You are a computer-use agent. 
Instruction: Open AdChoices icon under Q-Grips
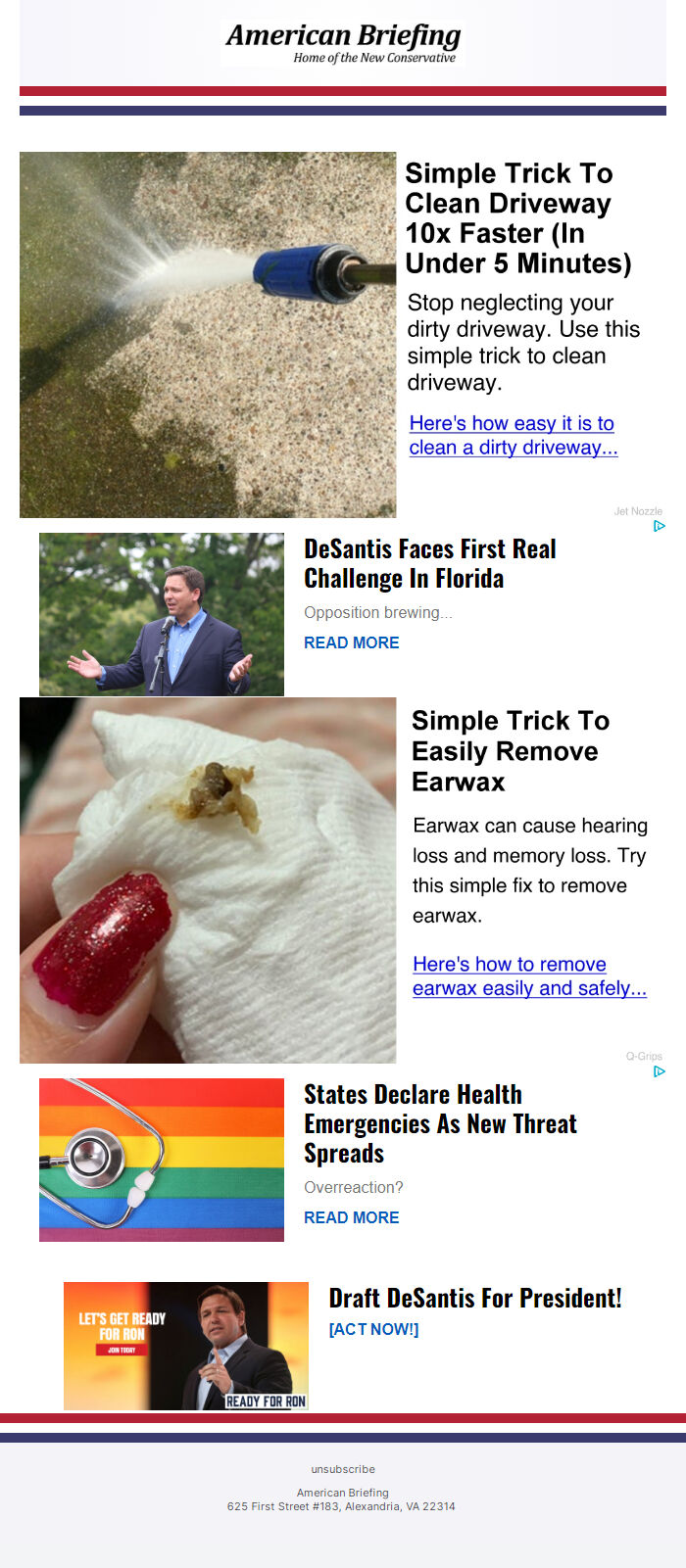coord(660,1071)
